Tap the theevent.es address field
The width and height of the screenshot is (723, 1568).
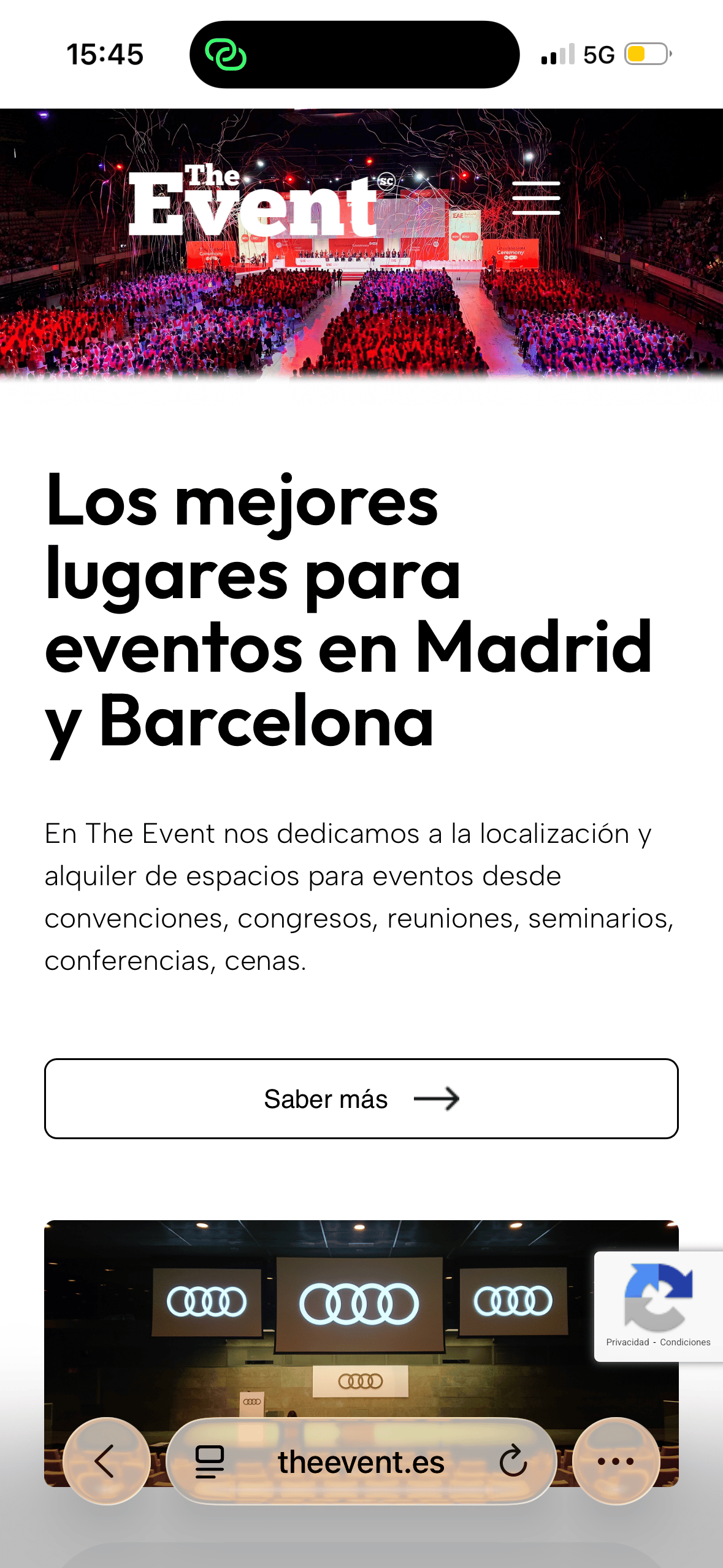click(x=361, y=1462)
